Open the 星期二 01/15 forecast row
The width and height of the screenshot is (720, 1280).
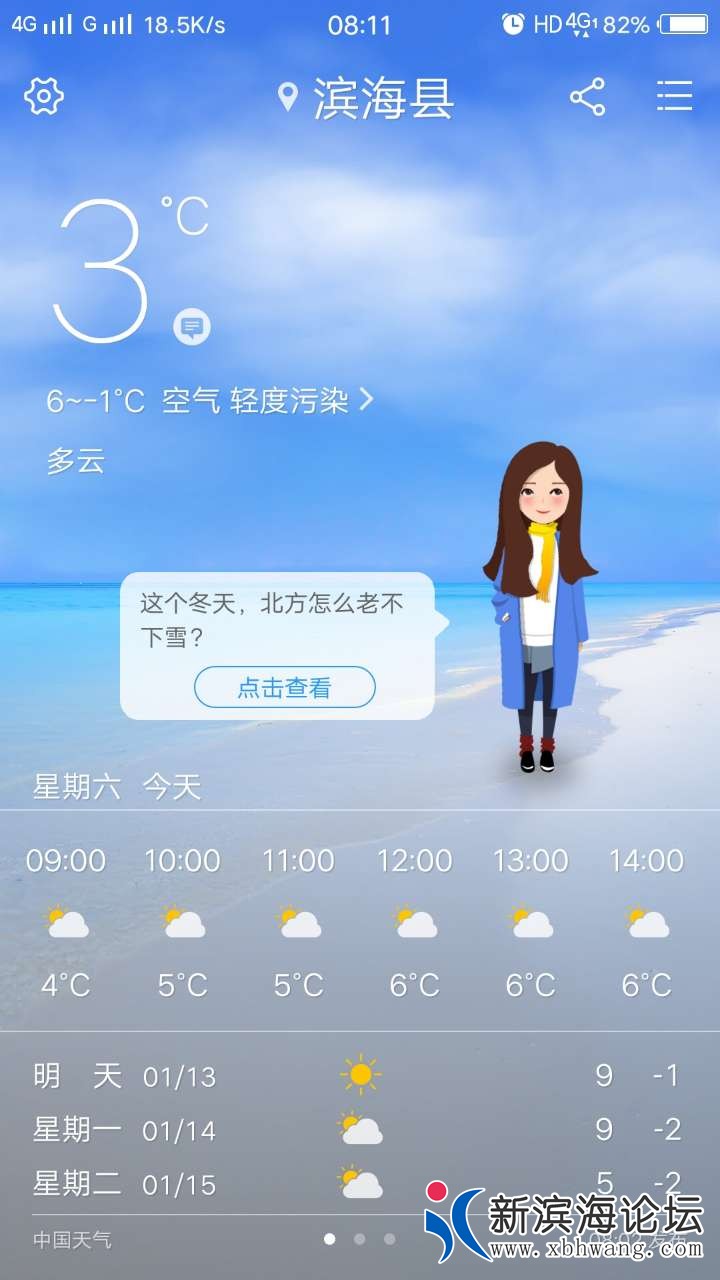300,1184
